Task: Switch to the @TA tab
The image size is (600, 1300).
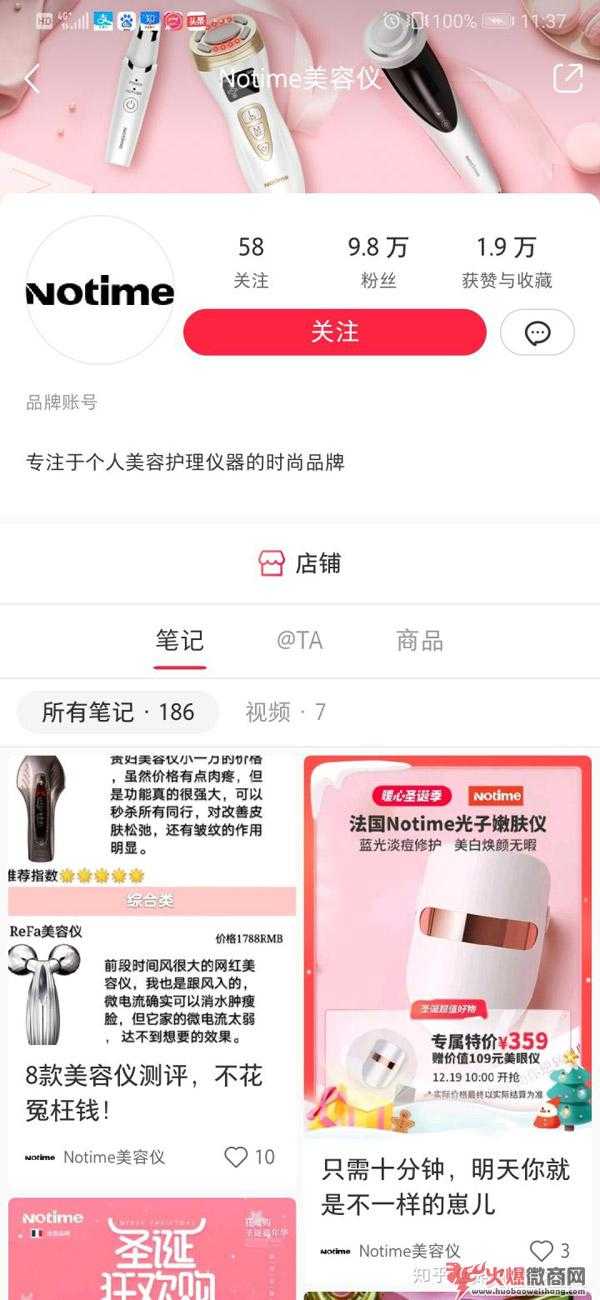Action: [299, 640]
